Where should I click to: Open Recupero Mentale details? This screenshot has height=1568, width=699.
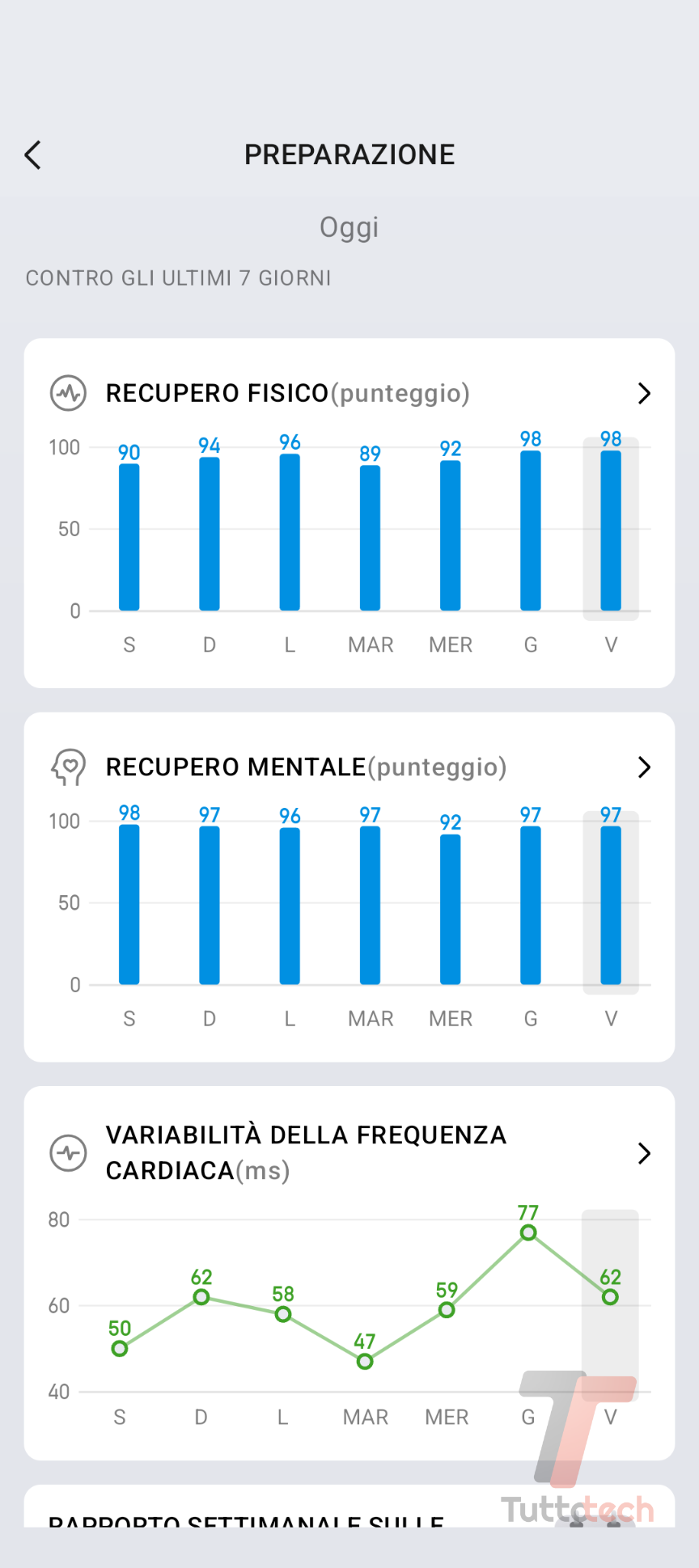coord(643,767)
